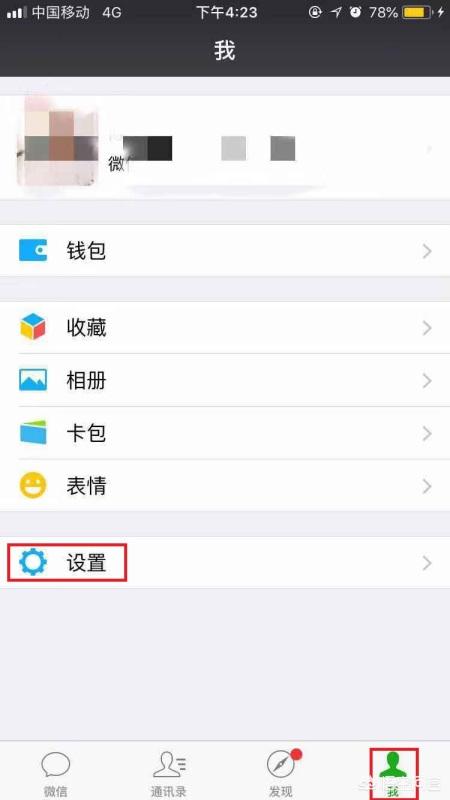Viewport: 450px width, 800px height.
Task: Open 收藏 (Favorites)
Action: pos(225,328)
